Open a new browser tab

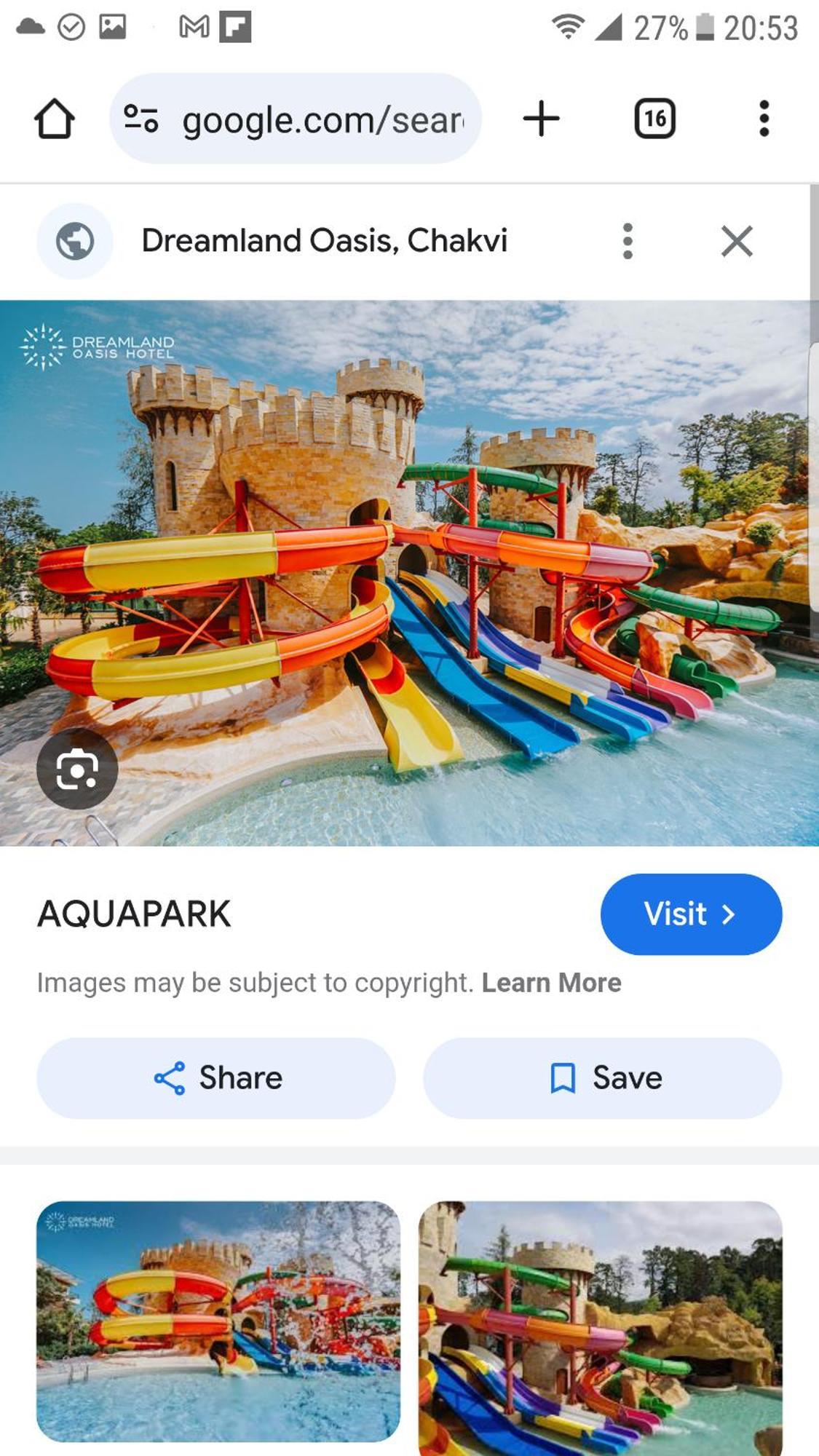[x=541, y=119]
